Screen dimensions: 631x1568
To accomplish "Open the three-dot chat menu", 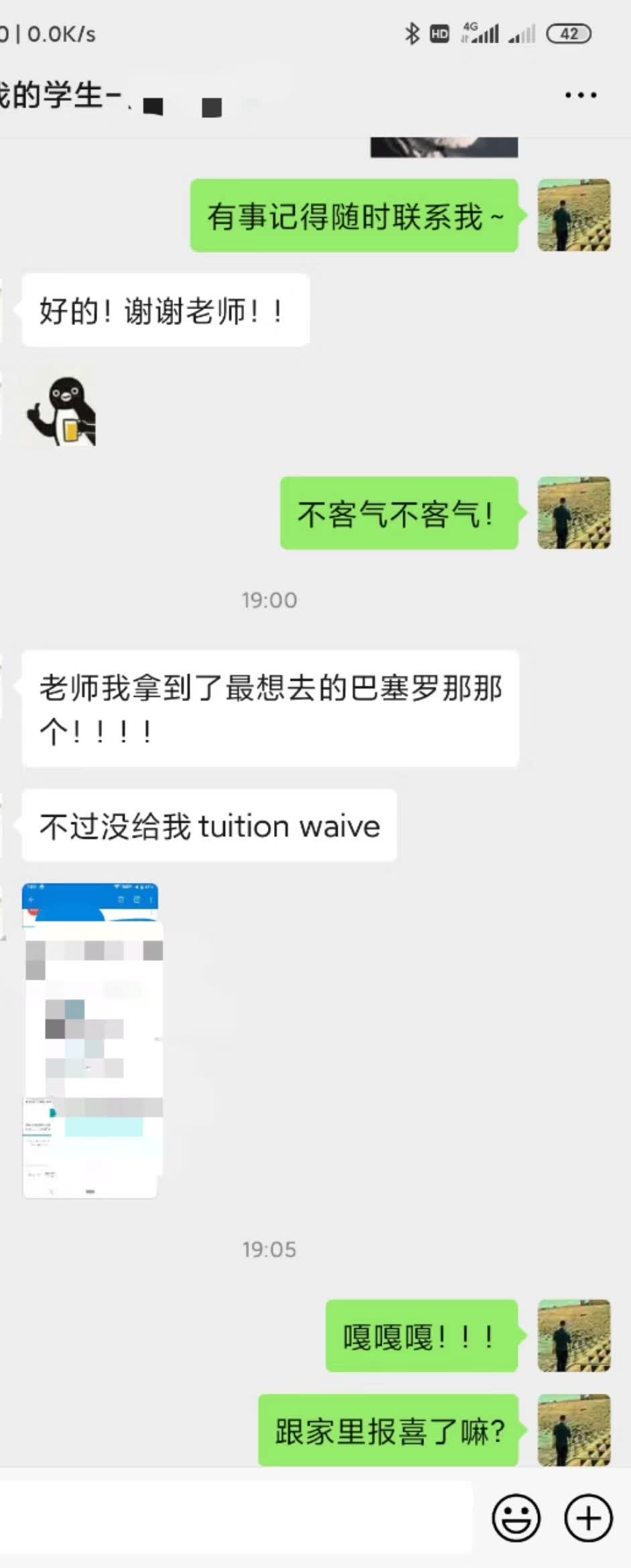I will pyautogui.click(x=580, y=95).
